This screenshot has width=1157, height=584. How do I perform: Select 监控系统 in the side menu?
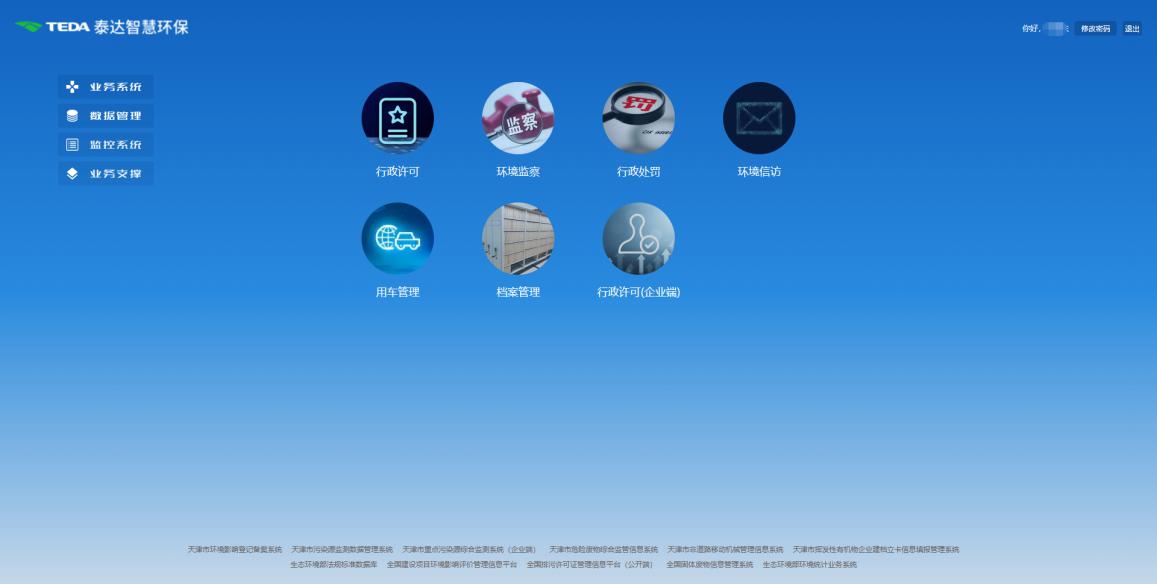[106, 145]
